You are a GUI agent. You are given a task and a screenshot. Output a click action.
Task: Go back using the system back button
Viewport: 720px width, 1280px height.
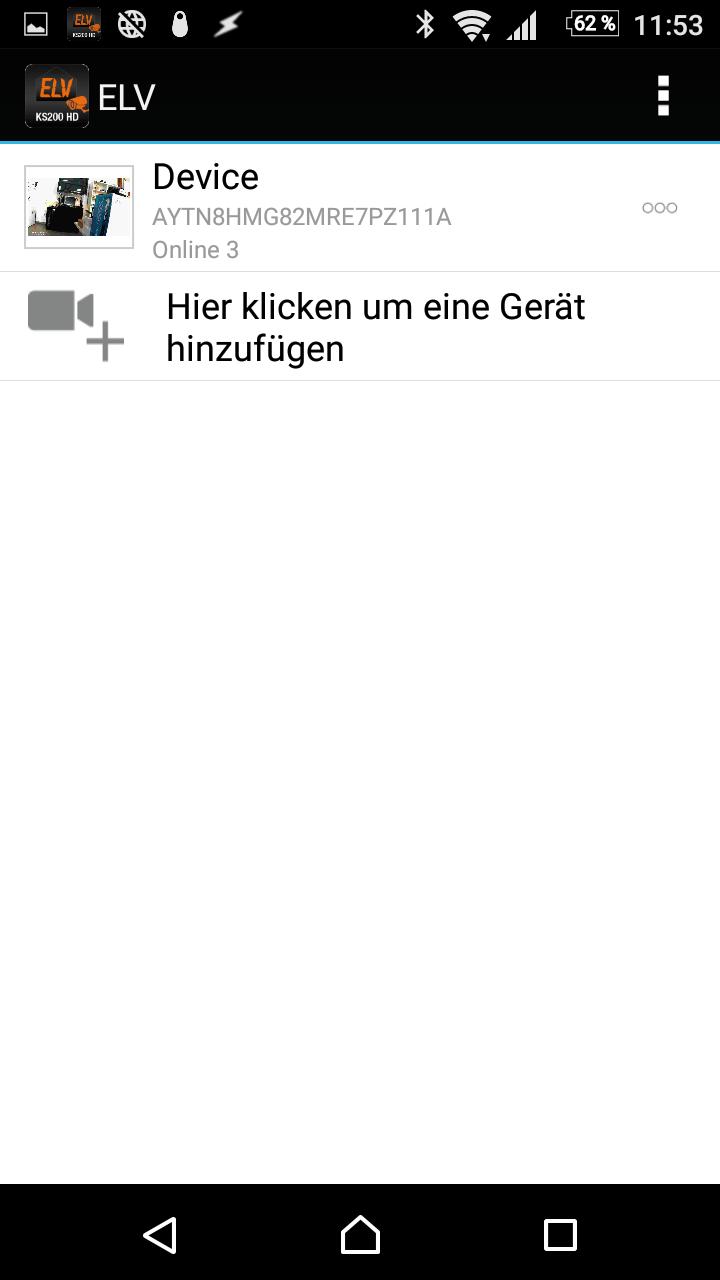coord(160,1235)
